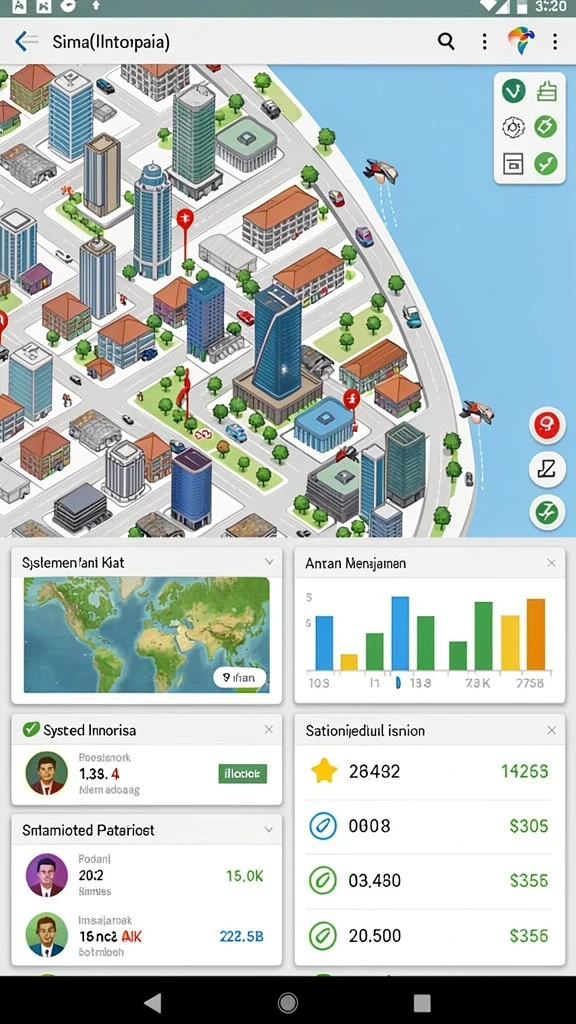Image resolution: width=576 pixels, height=1024 pixels.
Task: Tap the gear icon in the map tool palette
Action: pyautogui.click(x=513, y=127)
